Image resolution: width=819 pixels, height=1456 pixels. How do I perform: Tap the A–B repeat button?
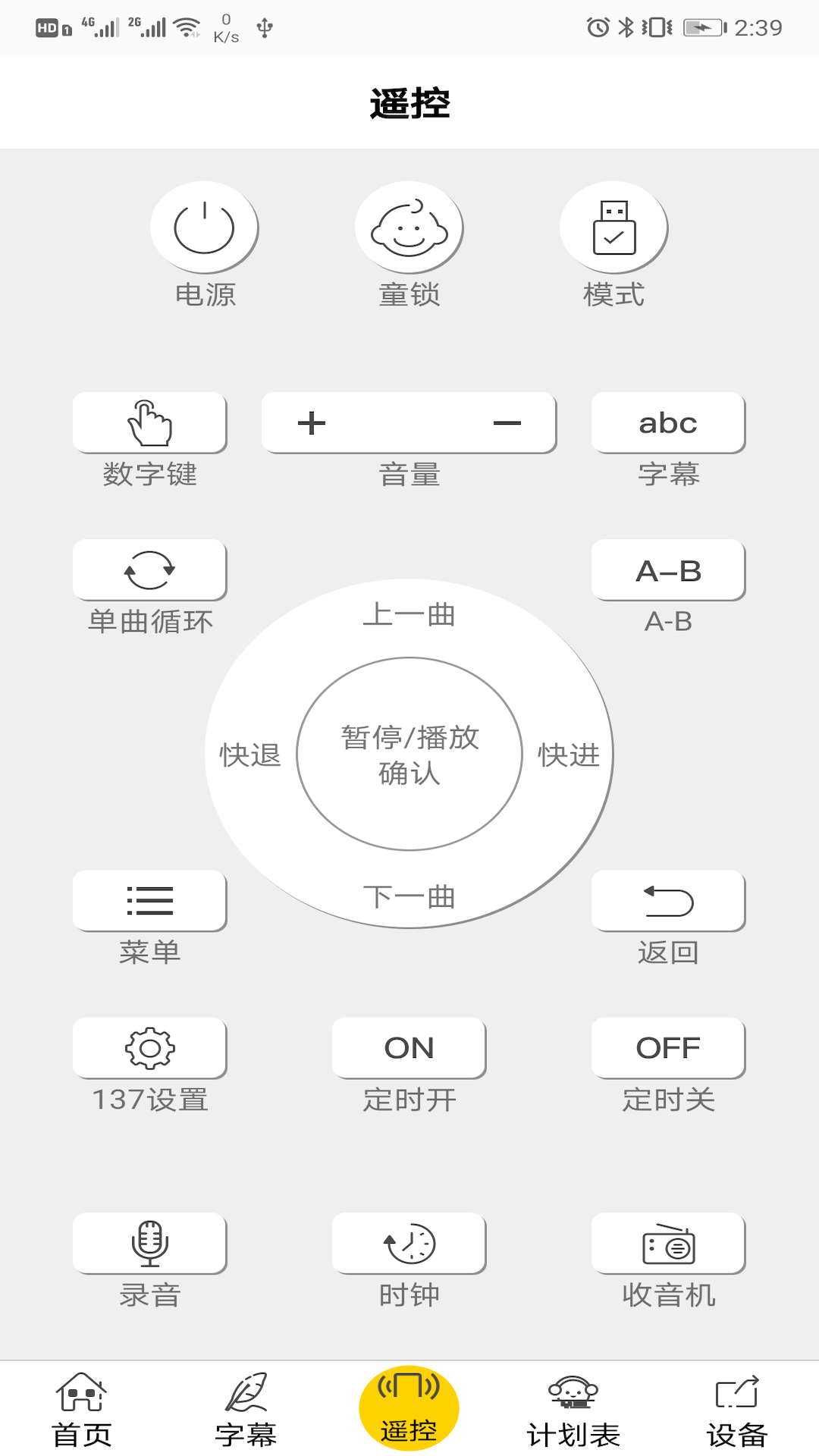pos(668,570)
